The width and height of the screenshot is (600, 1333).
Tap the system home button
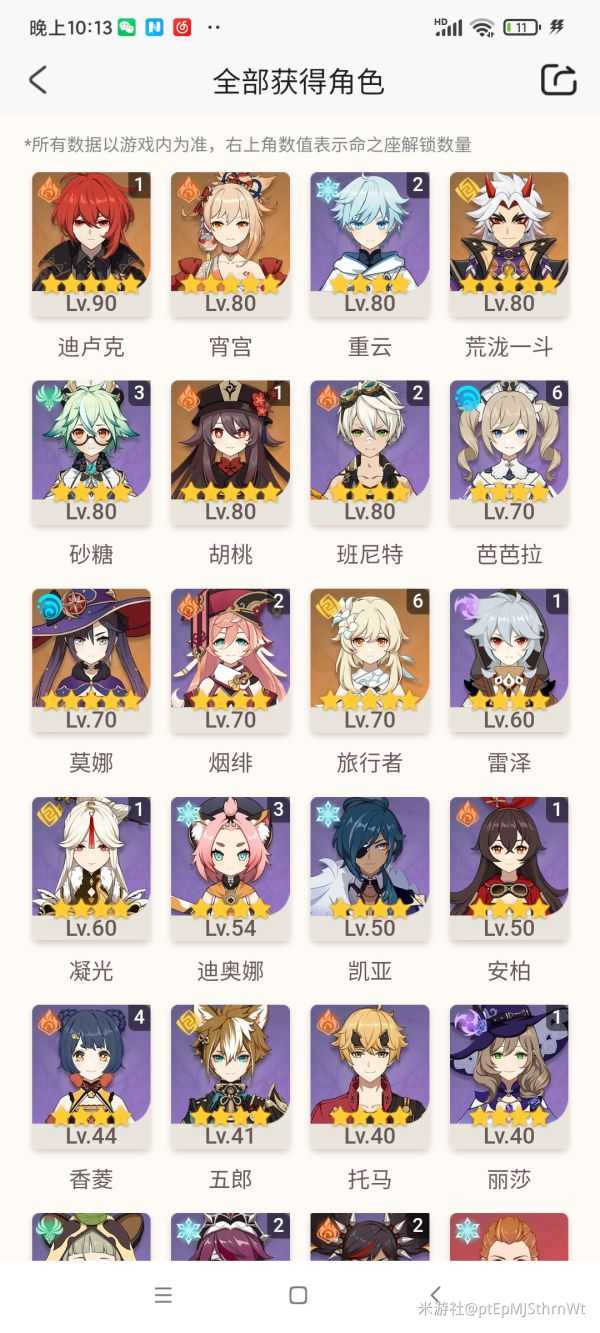[x=298, y=1295]
